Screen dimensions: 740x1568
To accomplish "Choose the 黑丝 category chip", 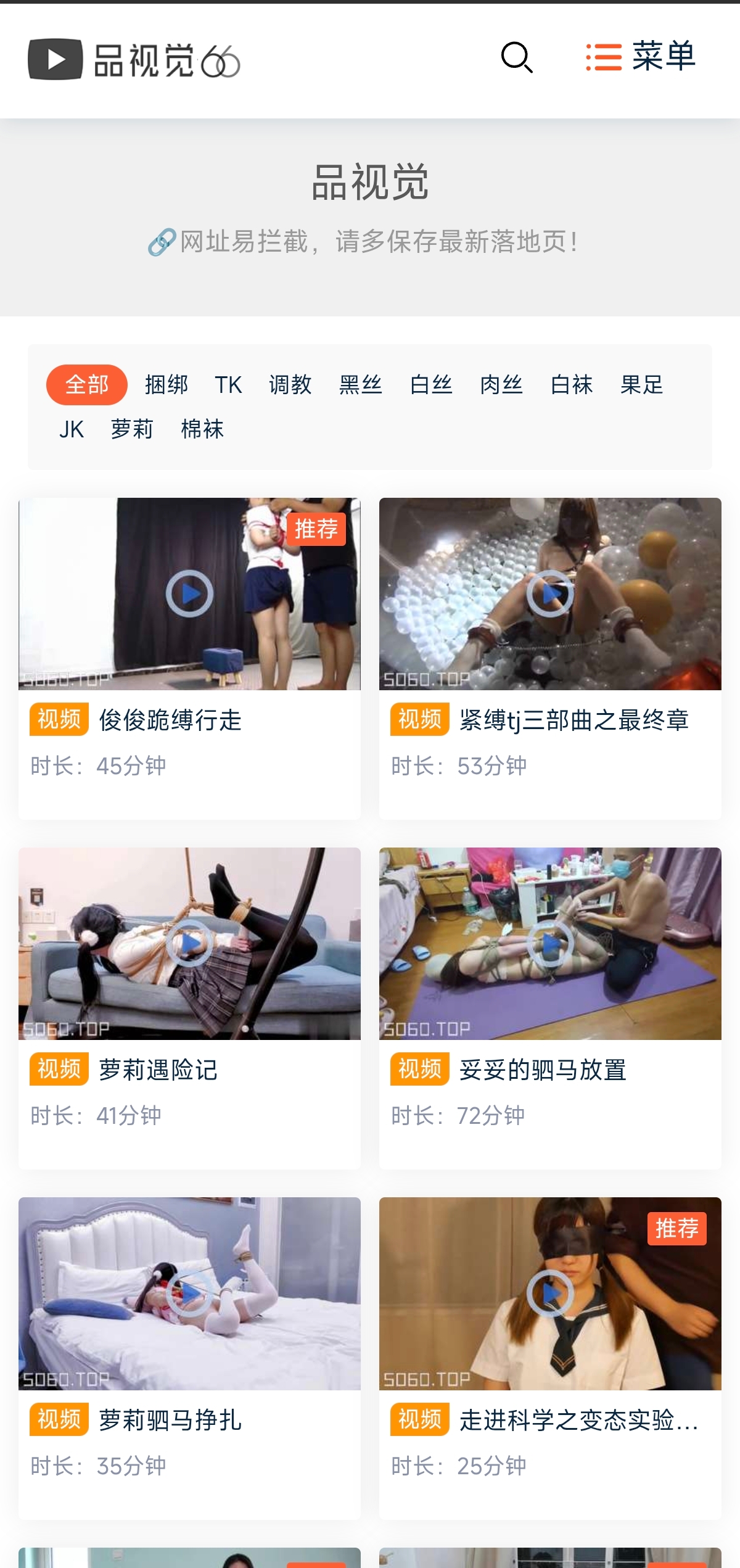I will pyautogui.click(x=361, y=385).
